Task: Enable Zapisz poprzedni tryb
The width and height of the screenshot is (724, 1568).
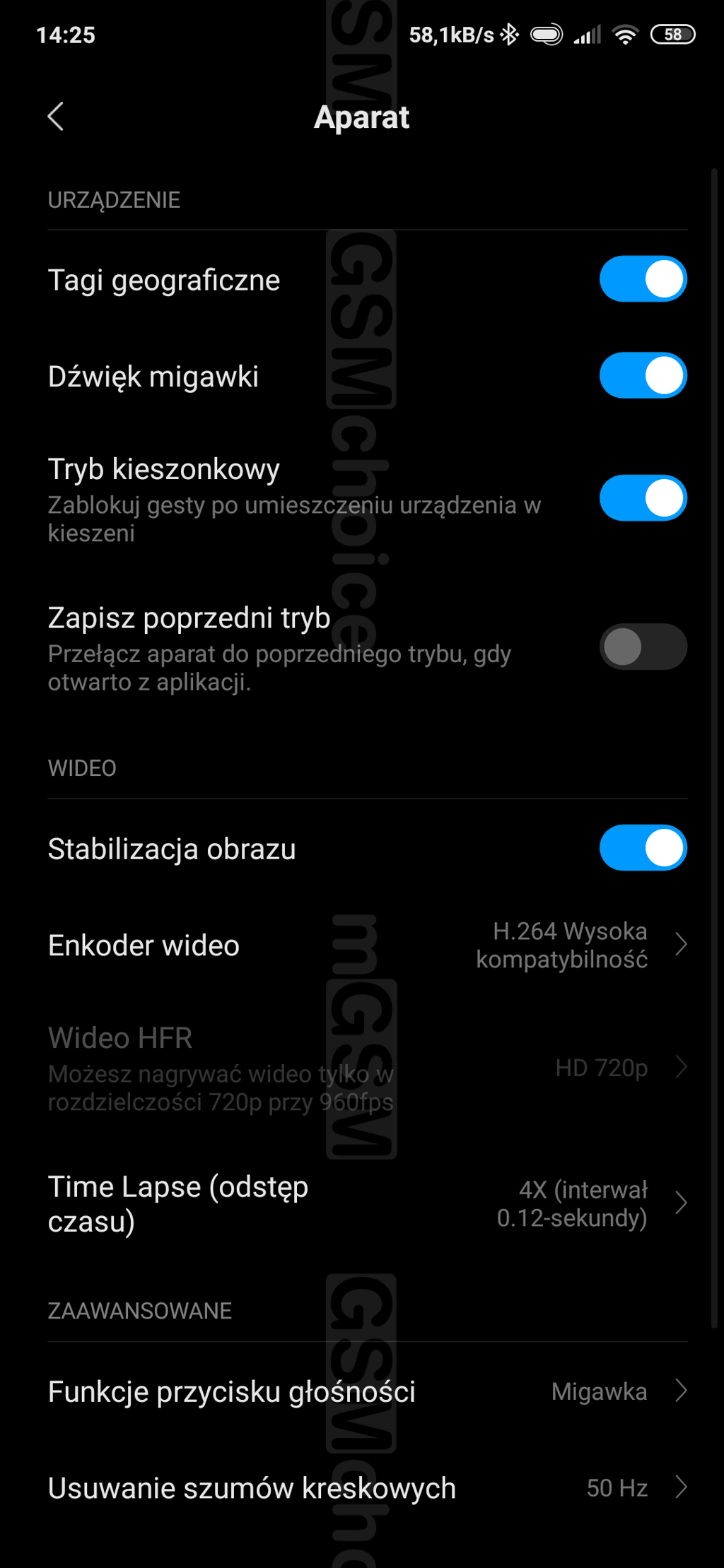Action: coord(643,647)
